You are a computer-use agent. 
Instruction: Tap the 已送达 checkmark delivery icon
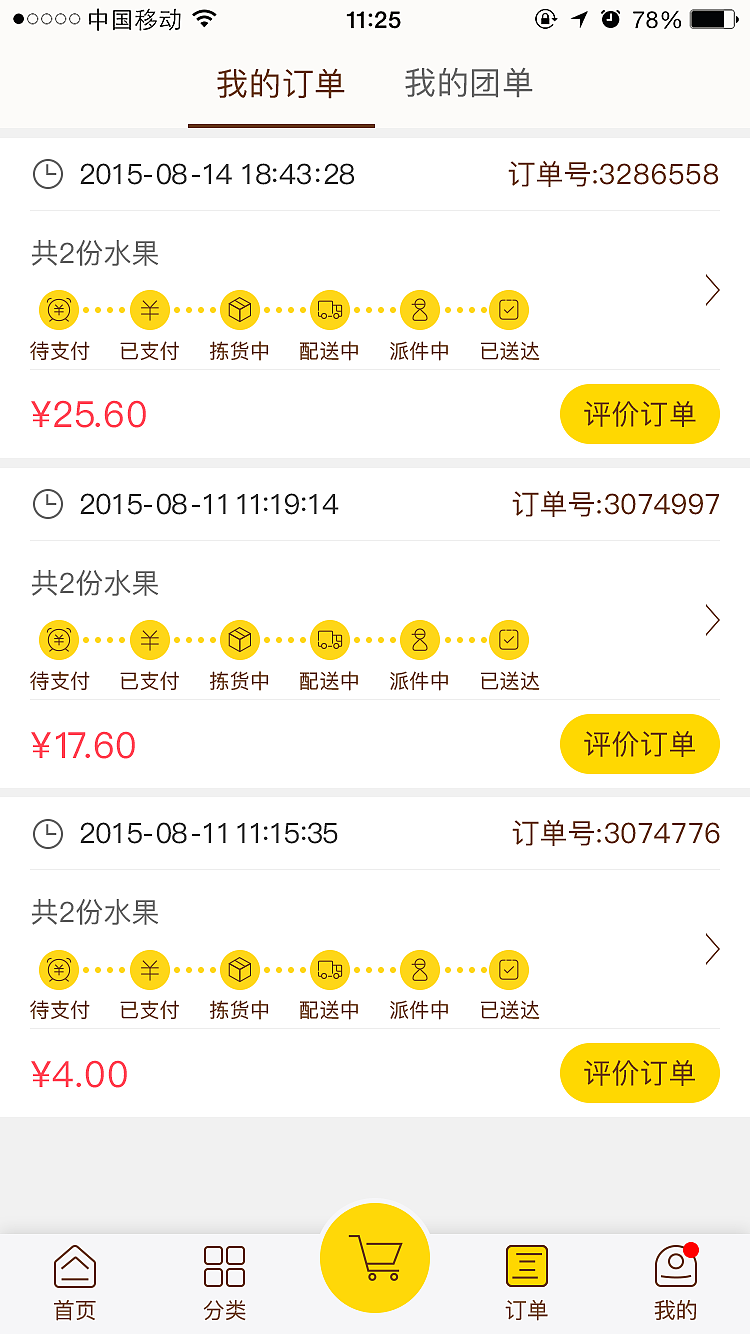(x=509, y=310)
